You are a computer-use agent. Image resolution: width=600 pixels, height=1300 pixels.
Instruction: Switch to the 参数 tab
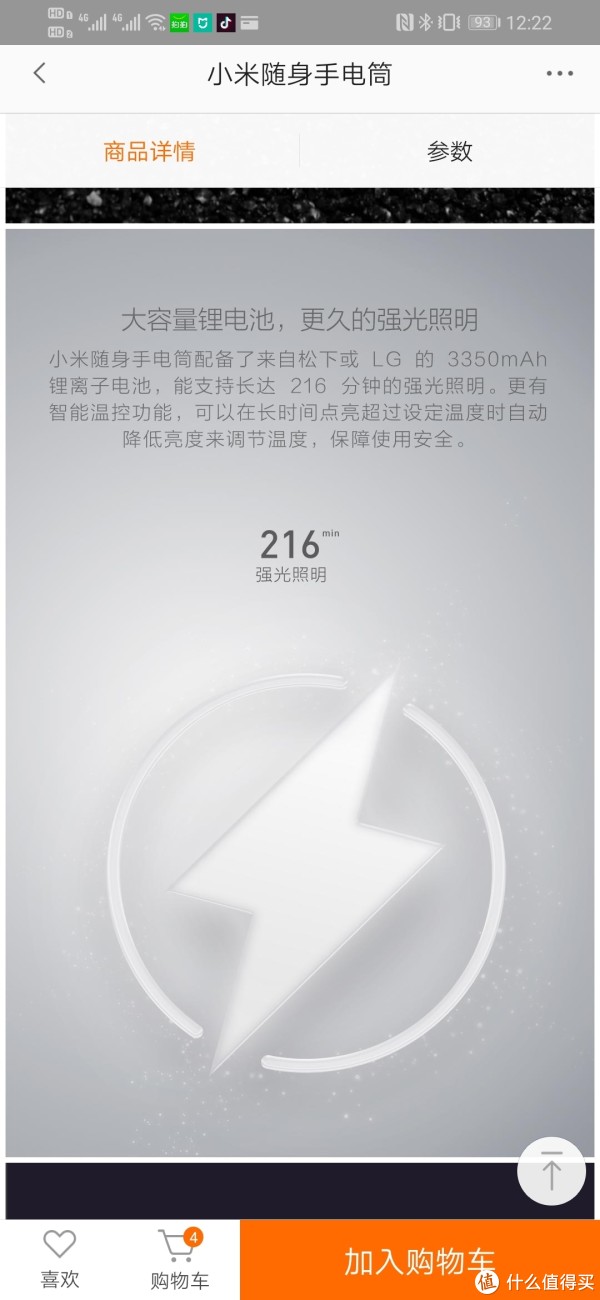449,152
